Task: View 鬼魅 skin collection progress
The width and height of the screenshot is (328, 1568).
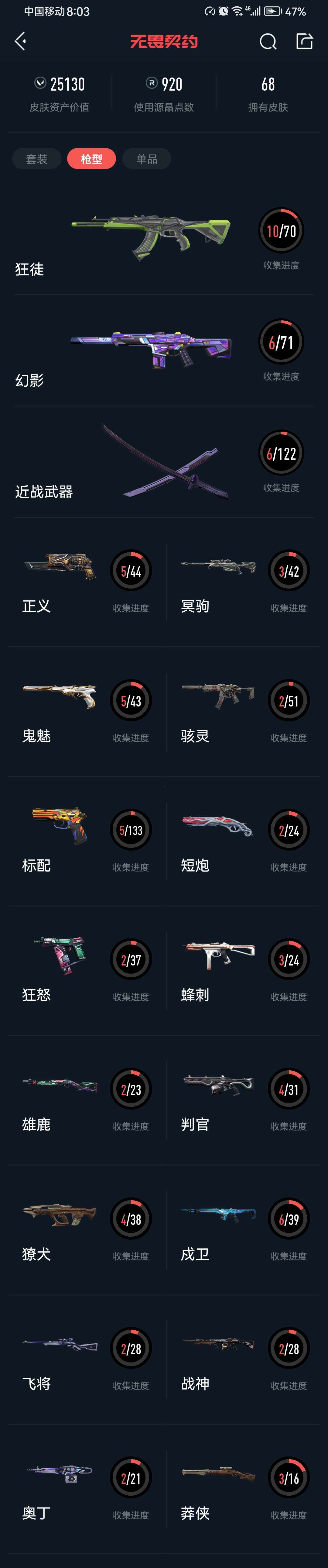Action: point(85,711)
